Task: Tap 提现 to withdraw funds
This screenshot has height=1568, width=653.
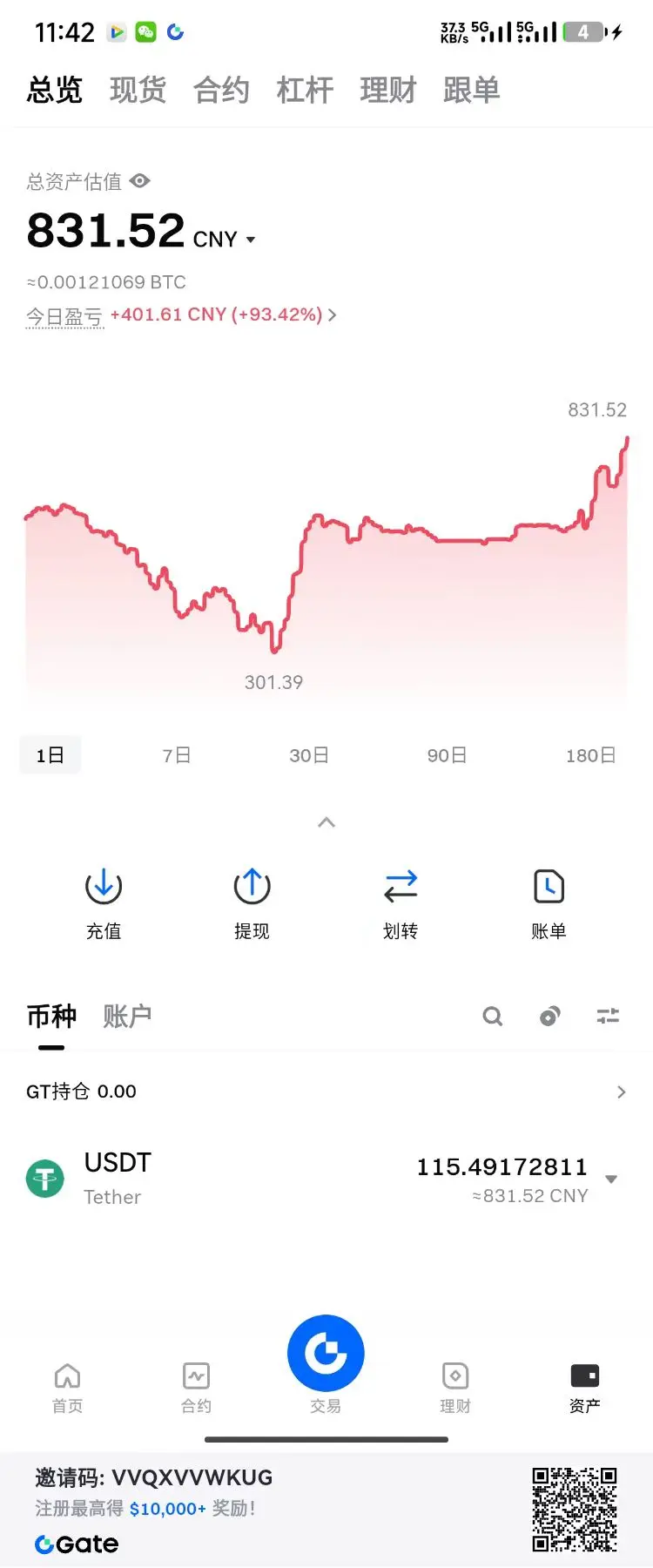Action: click(252, 902)
